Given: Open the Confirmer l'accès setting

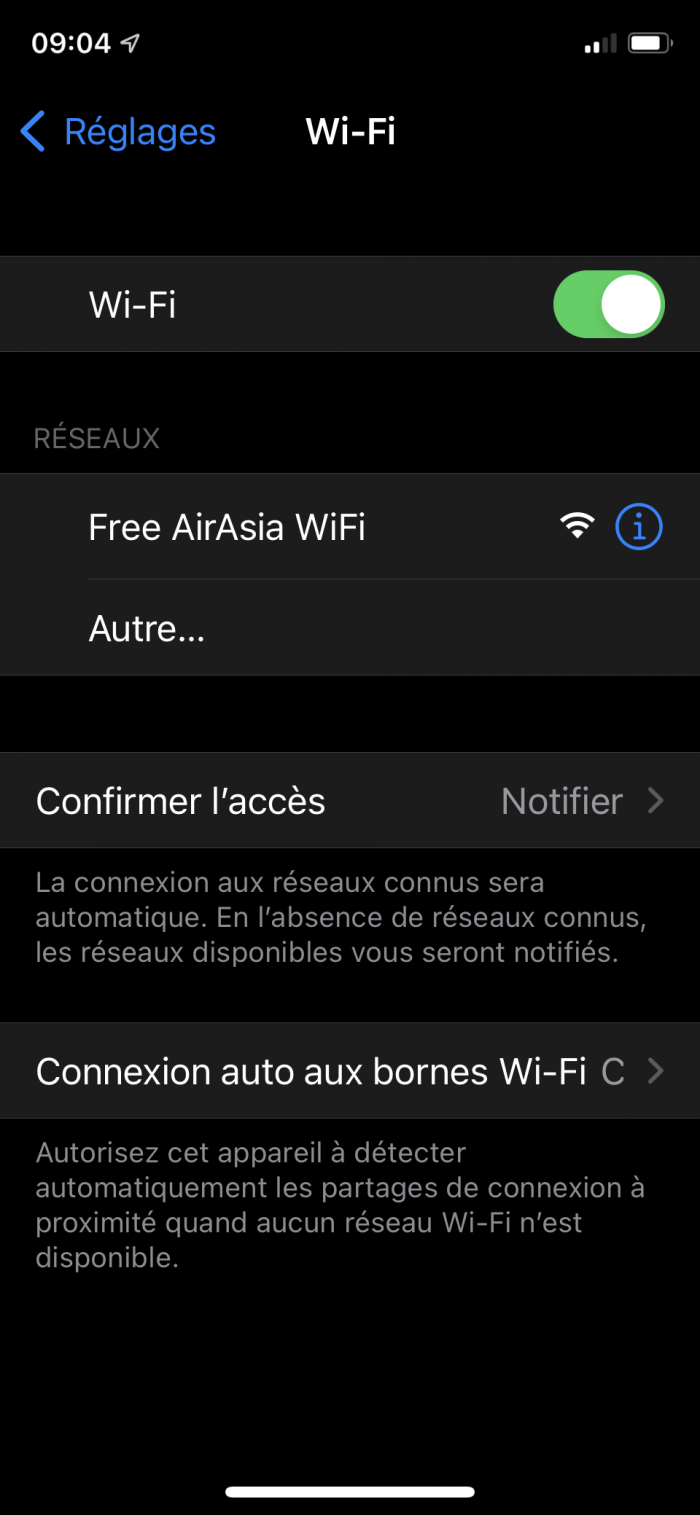Looking at the screenshot, I should coord(350,801).
